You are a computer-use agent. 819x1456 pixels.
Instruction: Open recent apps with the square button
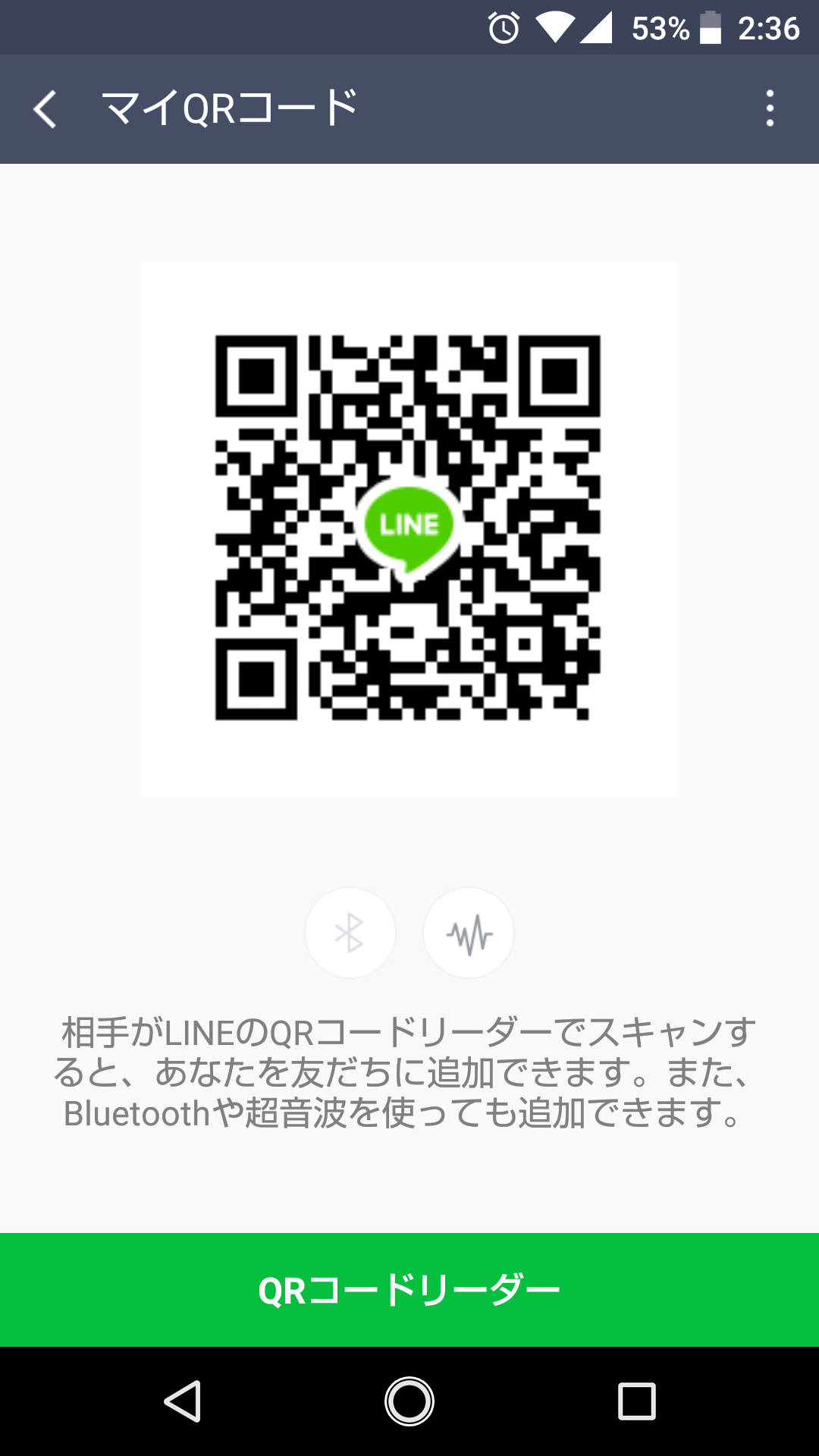637,1401
